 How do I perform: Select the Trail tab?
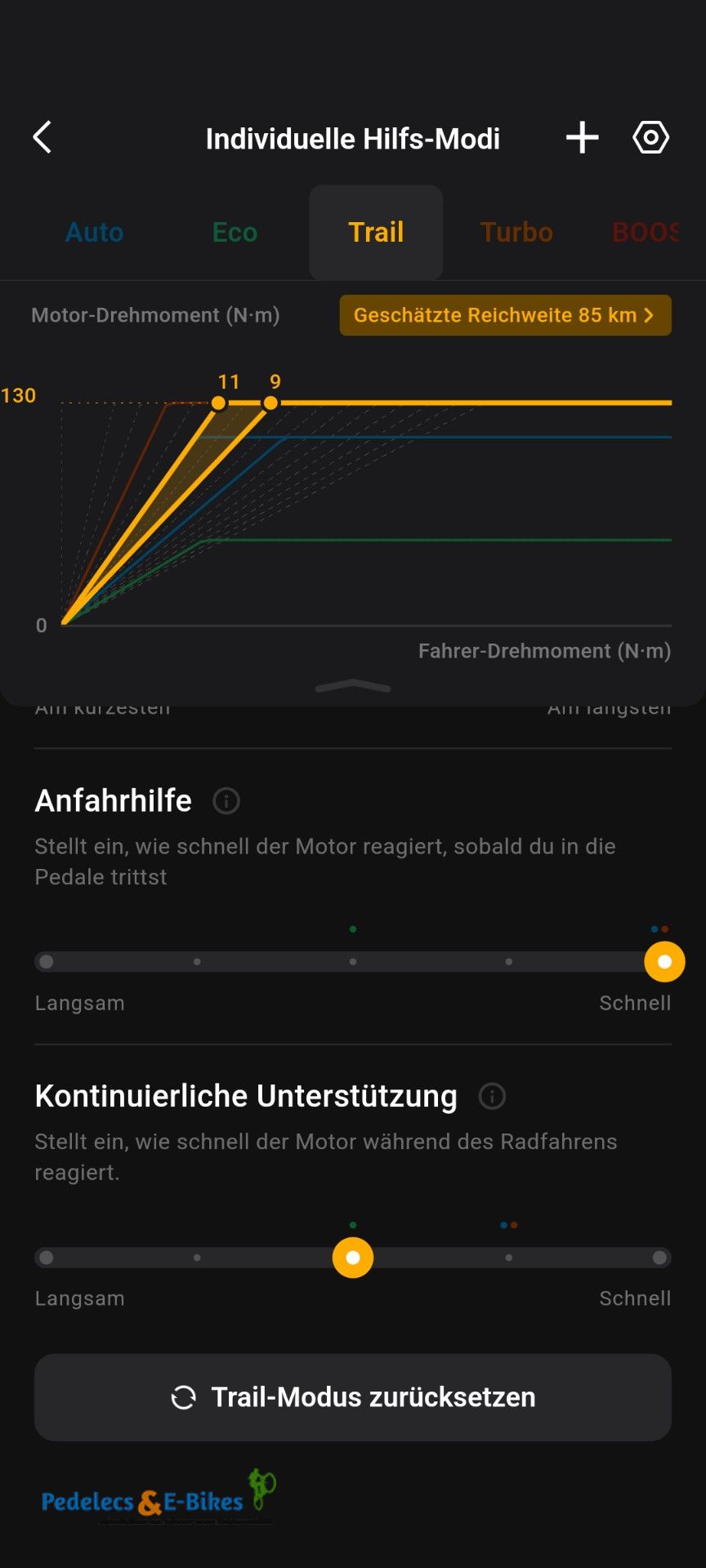[x=376, y=233]
